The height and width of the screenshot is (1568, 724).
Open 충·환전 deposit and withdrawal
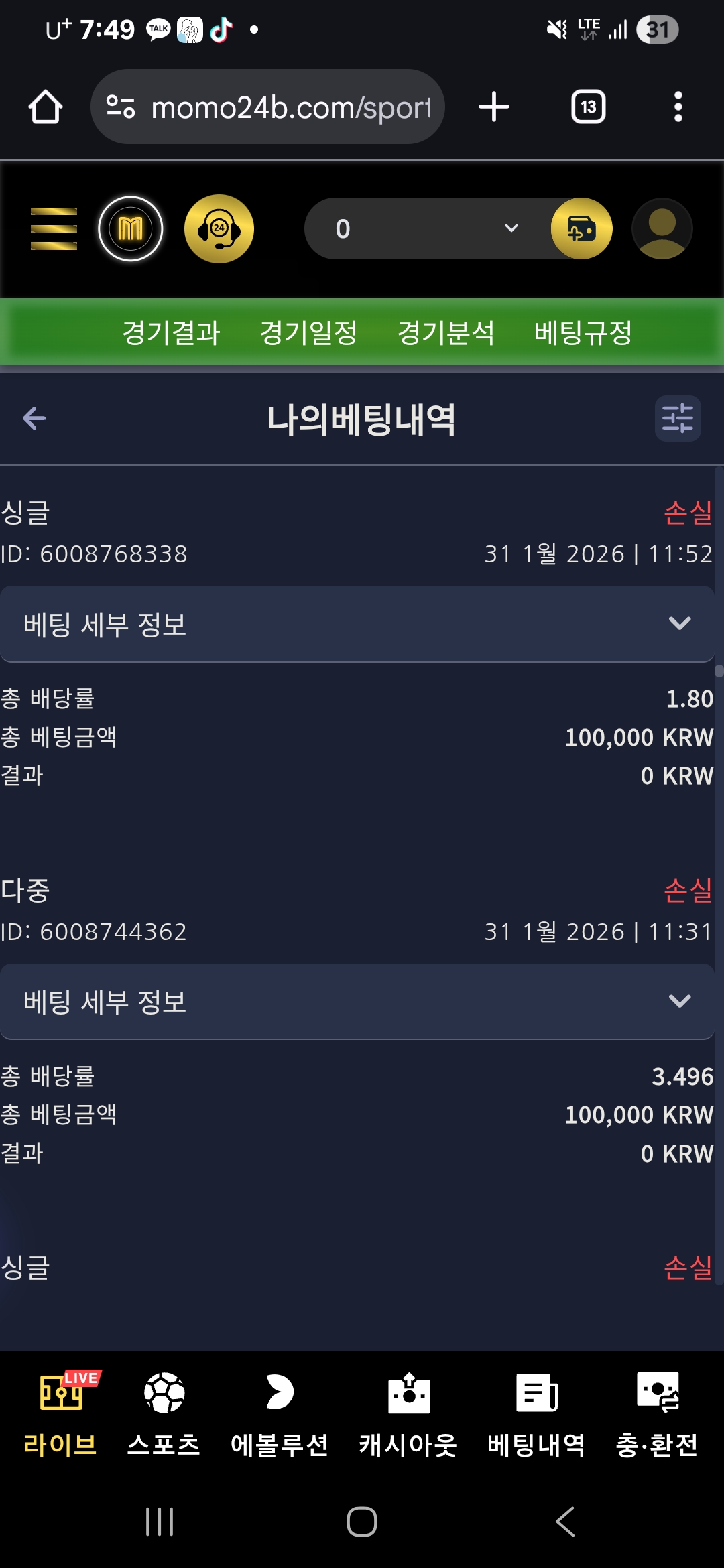(x=658, y=1414)
